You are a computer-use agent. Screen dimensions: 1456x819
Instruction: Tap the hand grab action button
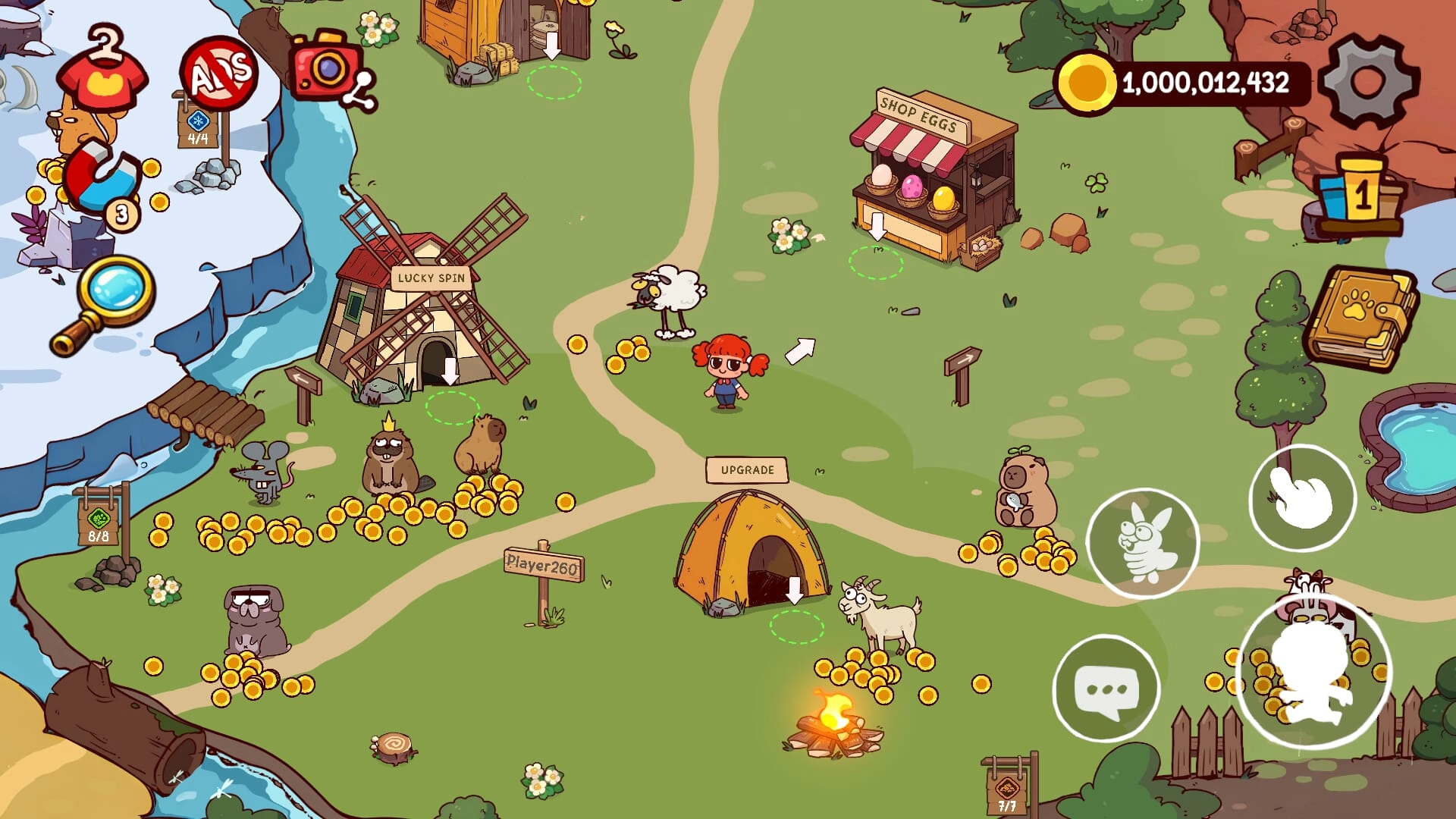(1301, 497)
